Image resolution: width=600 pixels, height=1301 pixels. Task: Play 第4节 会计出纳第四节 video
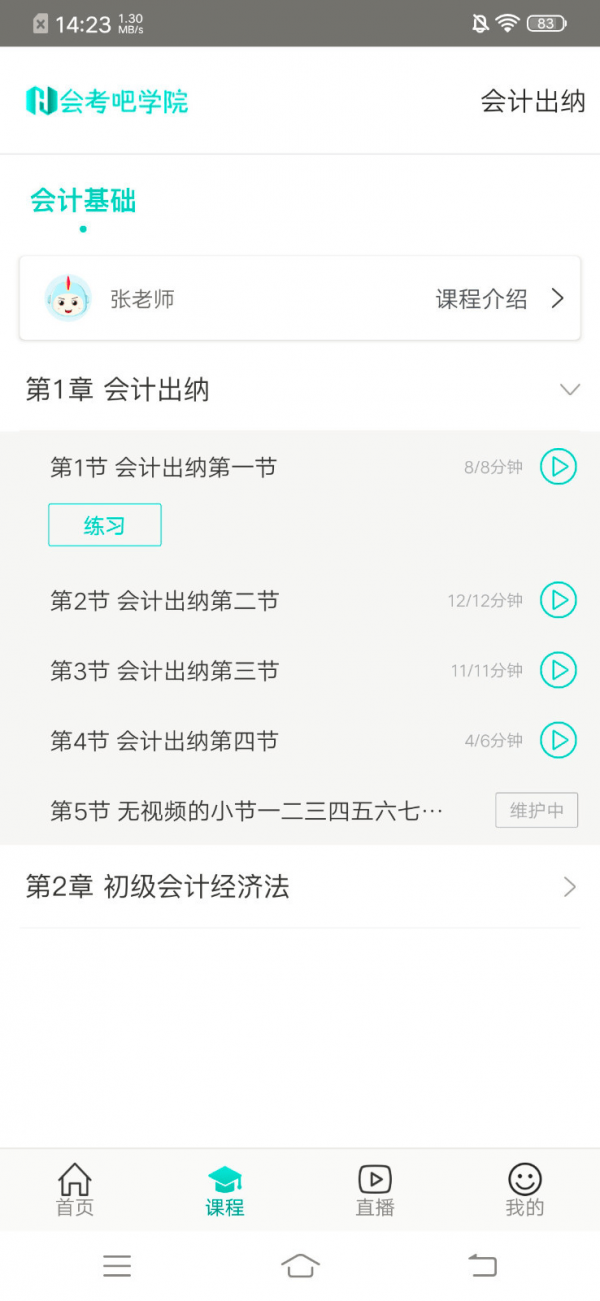pos(559,741)
